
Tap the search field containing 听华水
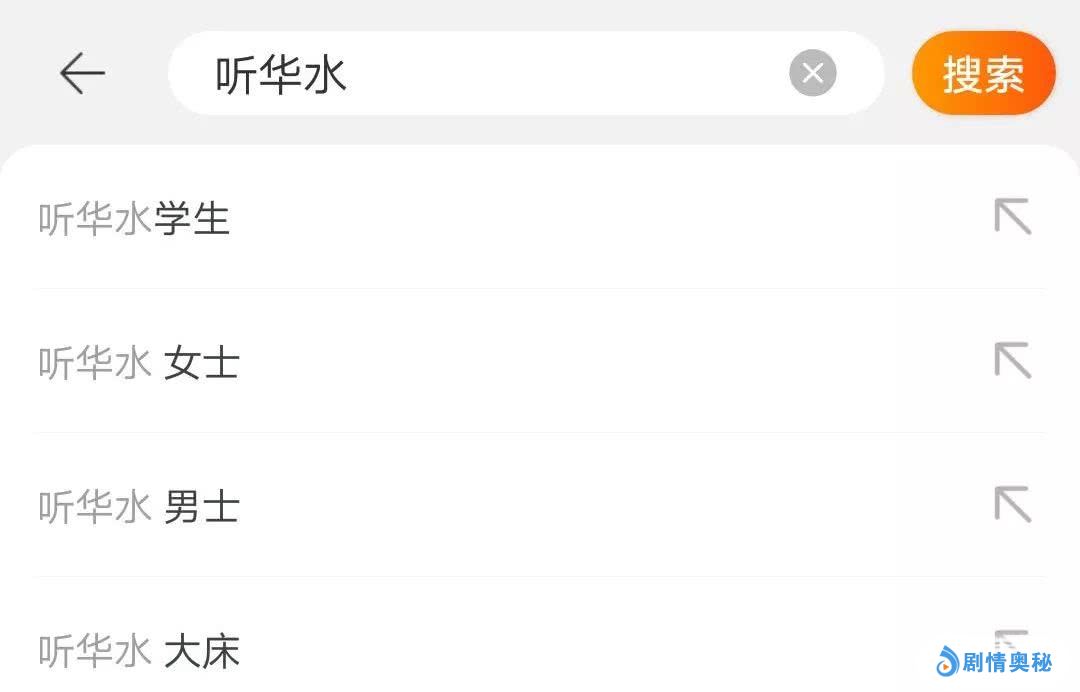click(x=480, y=74)
